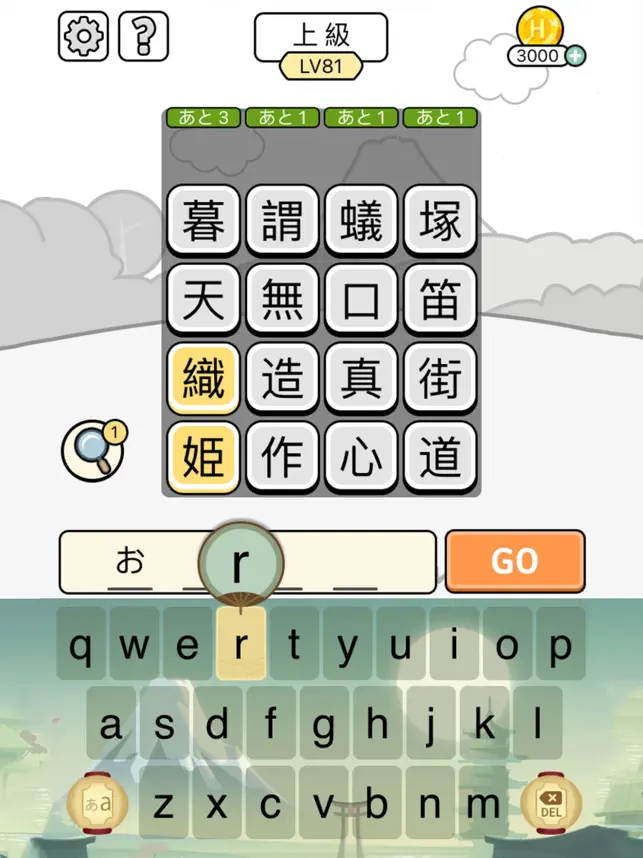
Task: Select the 笛 kanji tile
Action: pyautogui.click(x=440, y=299)
